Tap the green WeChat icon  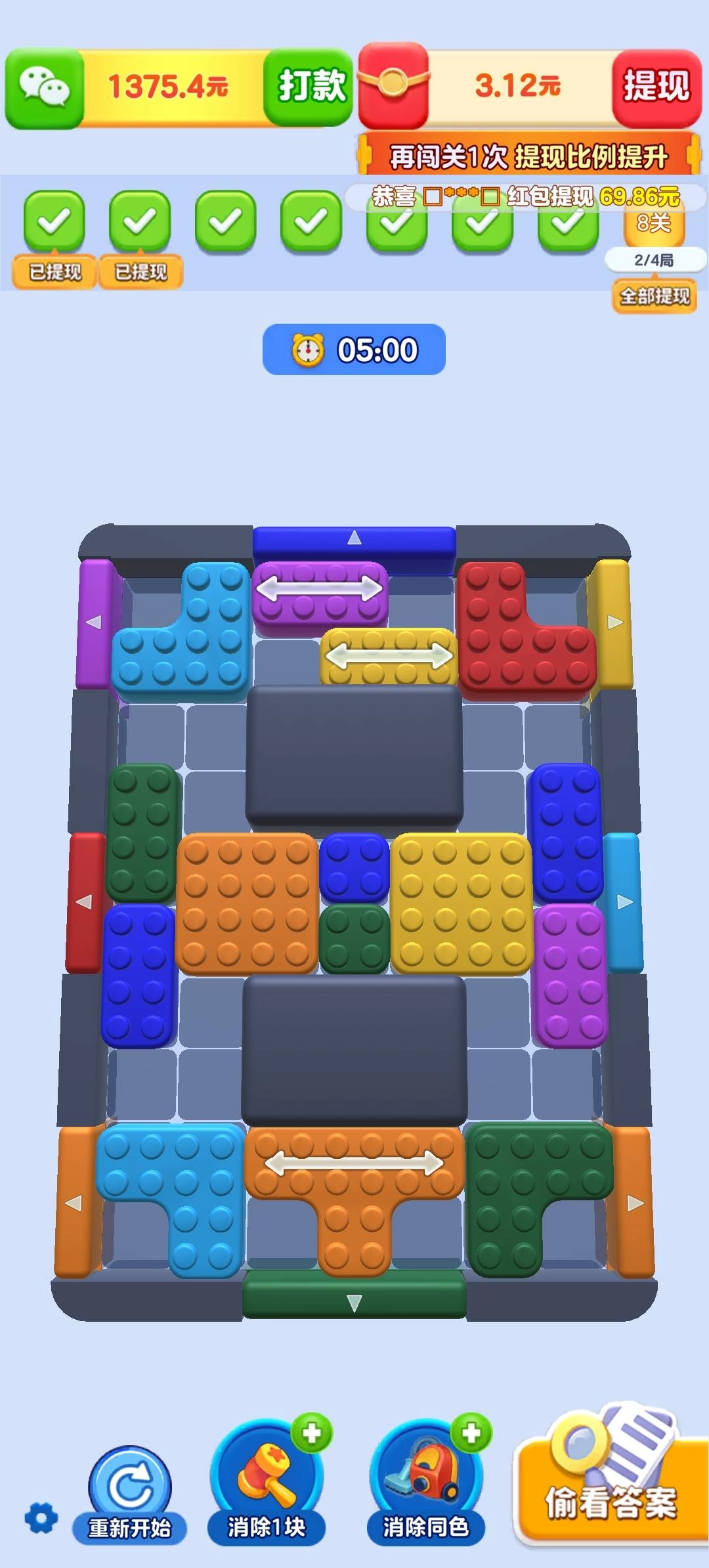tap(44, 87)
